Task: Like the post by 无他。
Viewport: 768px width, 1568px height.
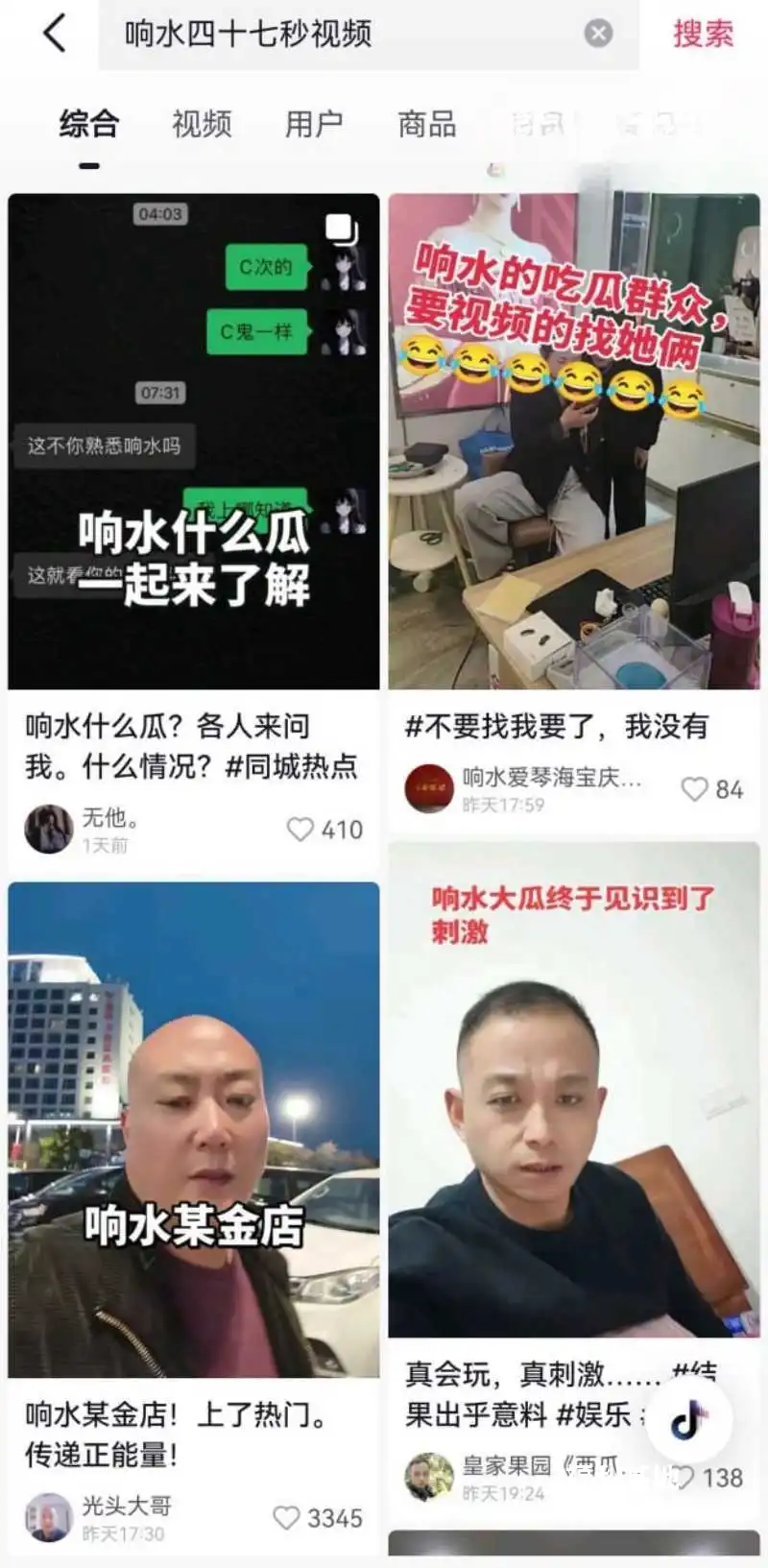Action: [300, 830]
